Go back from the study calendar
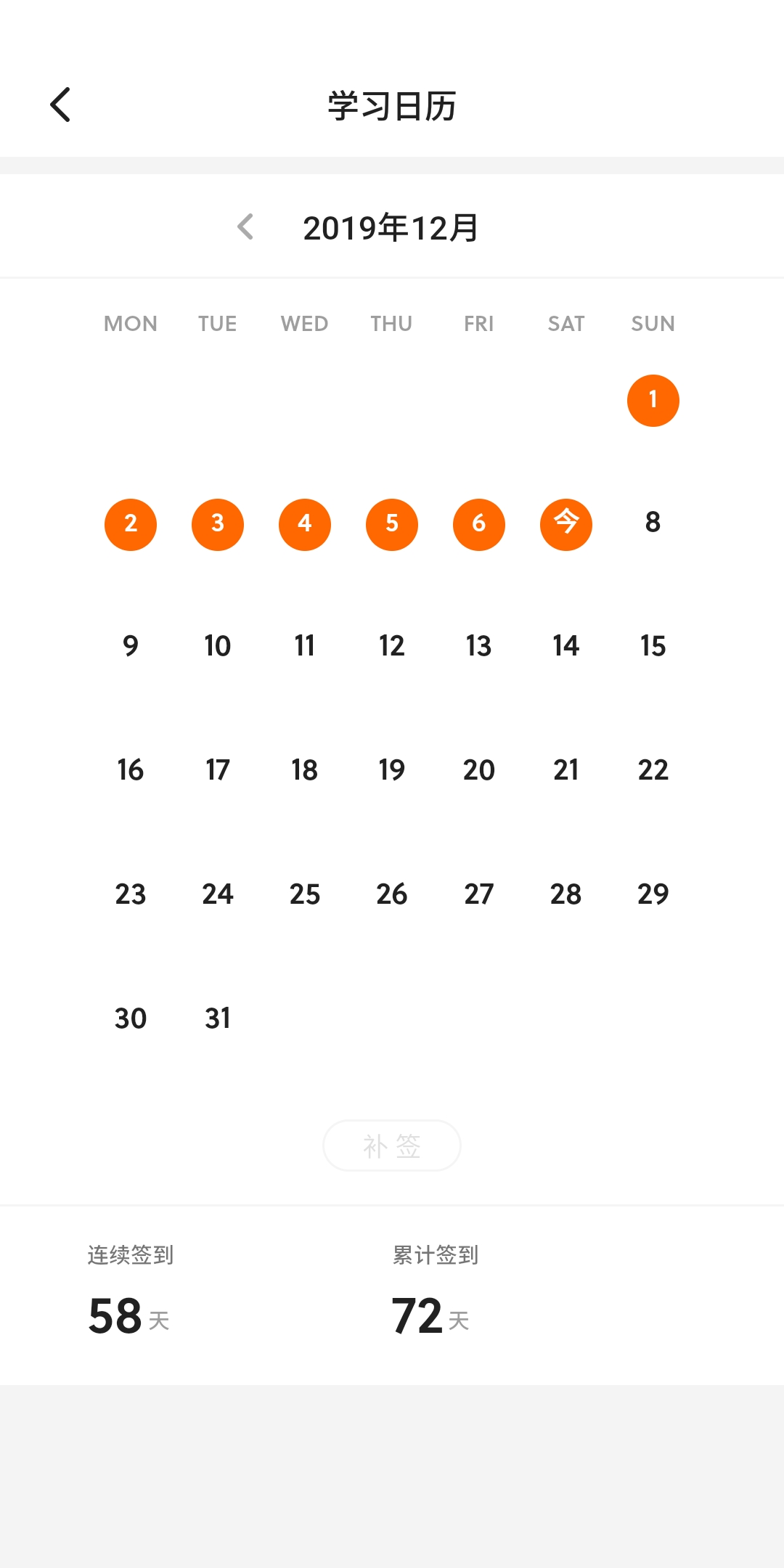The height and width of the screenshot is (1568, 784). [x=61, y=105]
